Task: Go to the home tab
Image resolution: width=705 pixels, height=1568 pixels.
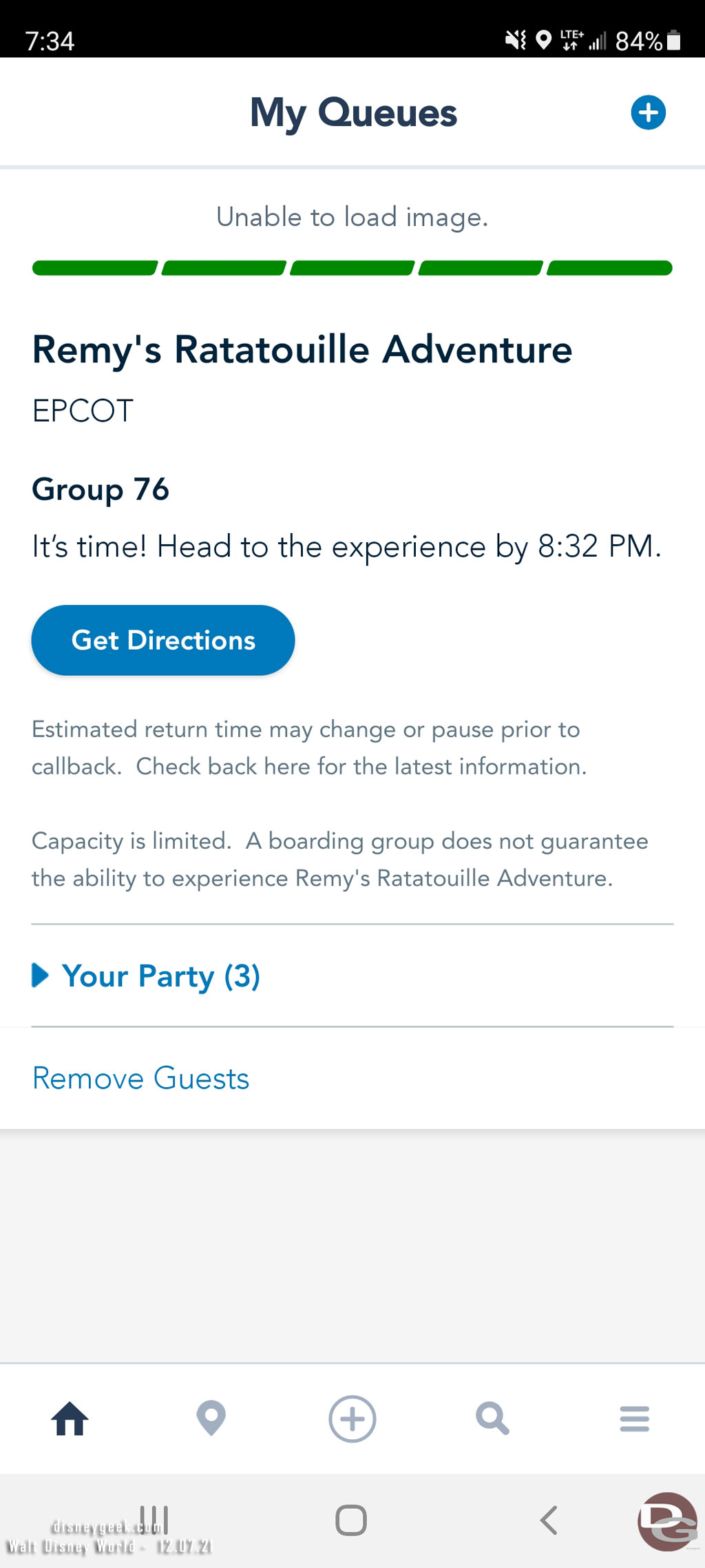Action: 70,1419
